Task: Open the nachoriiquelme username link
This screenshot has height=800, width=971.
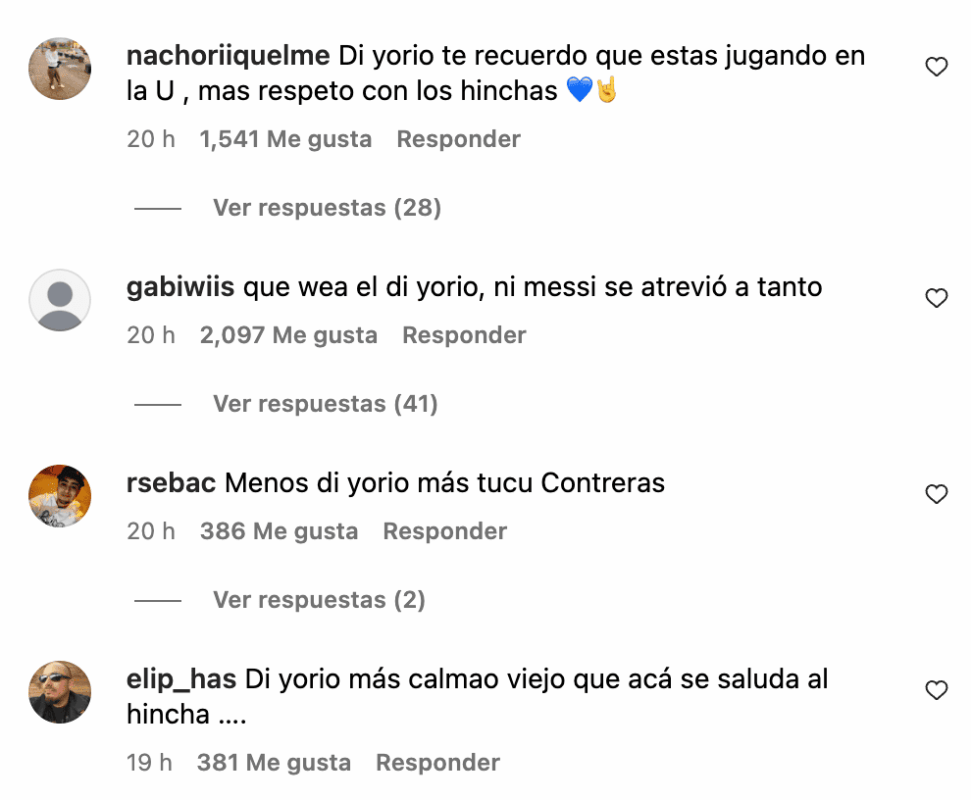Action: pos(228,56)
